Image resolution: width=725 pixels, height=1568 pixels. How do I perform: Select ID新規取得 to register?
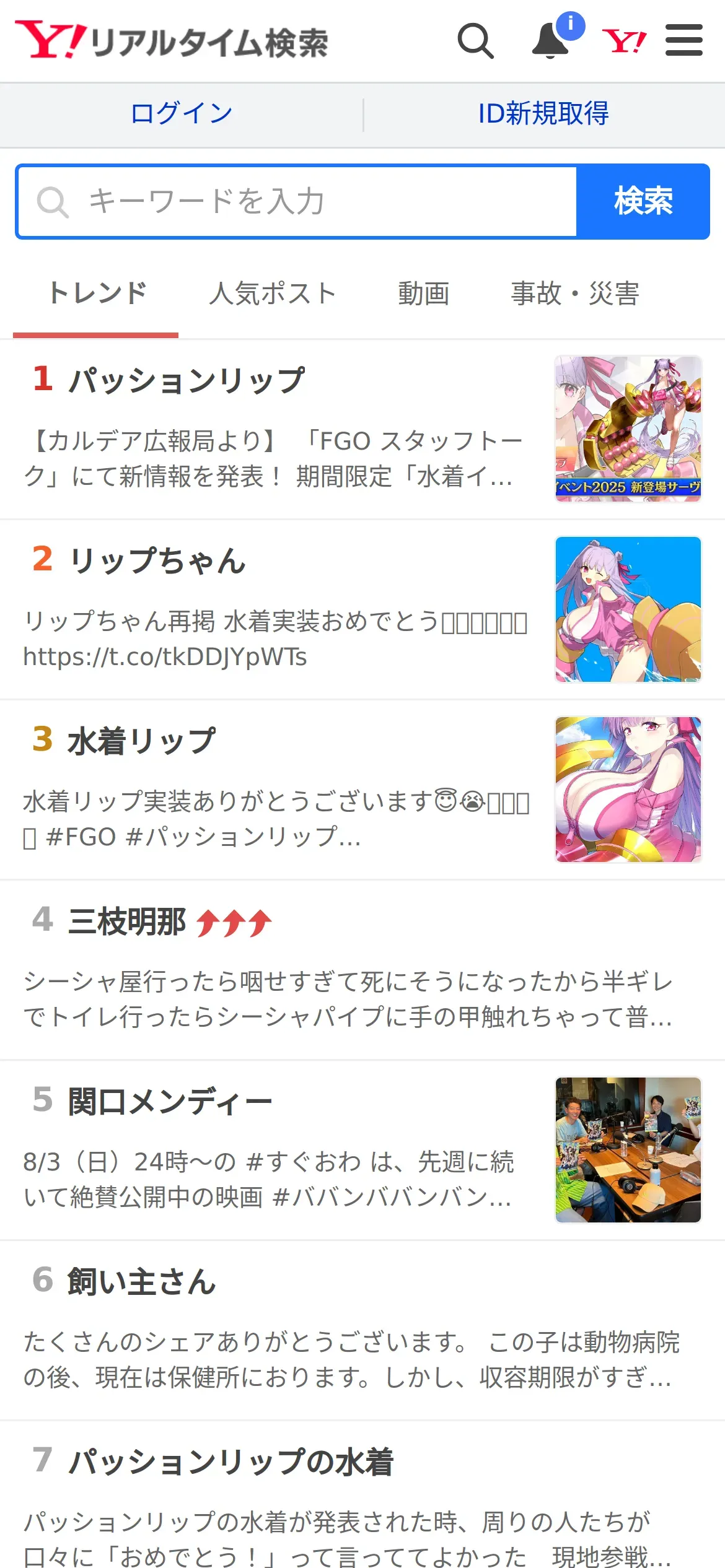(543, 114)
